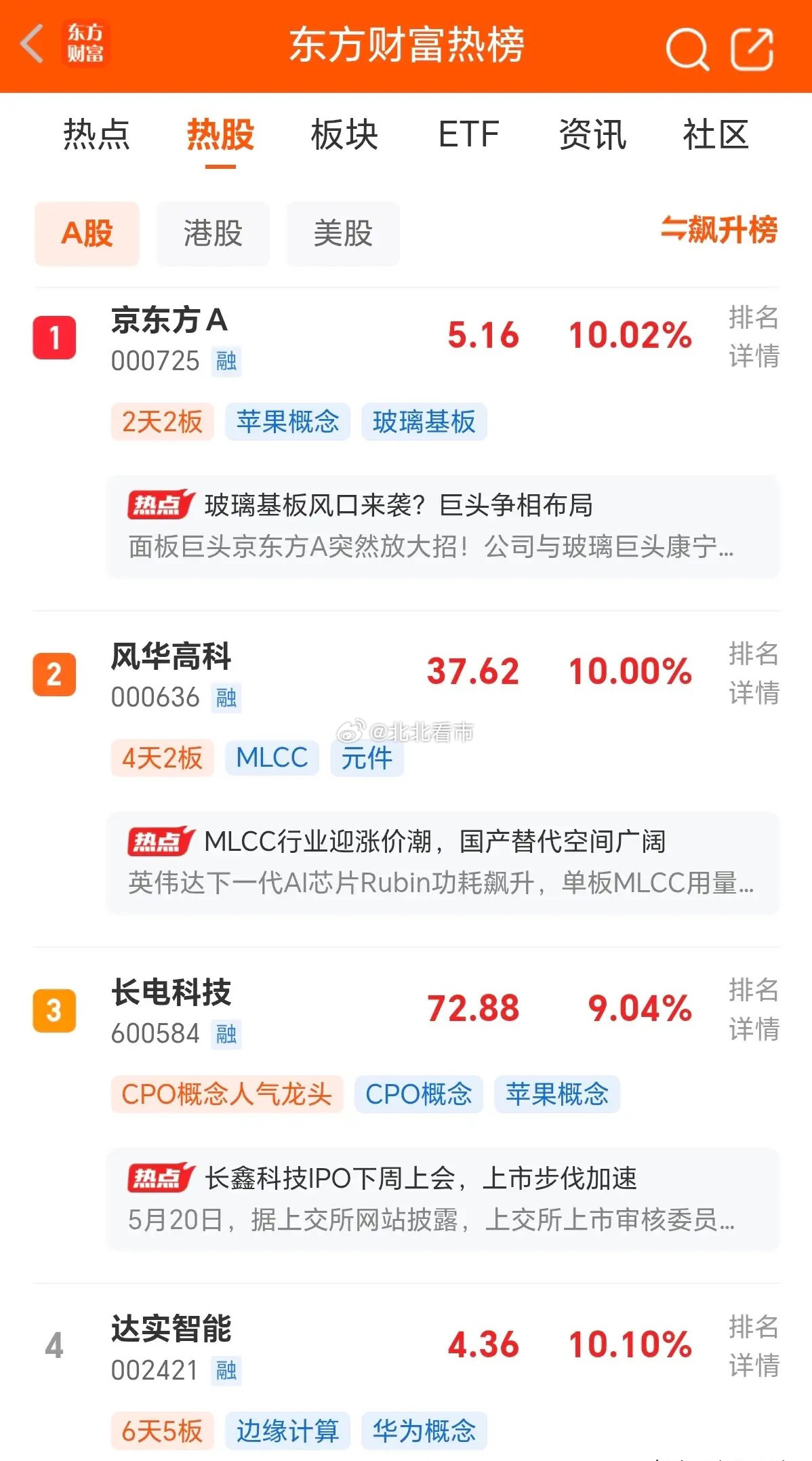Open the search icon in header
Viewport: 812px width, 1461px height.
point(687,49)
